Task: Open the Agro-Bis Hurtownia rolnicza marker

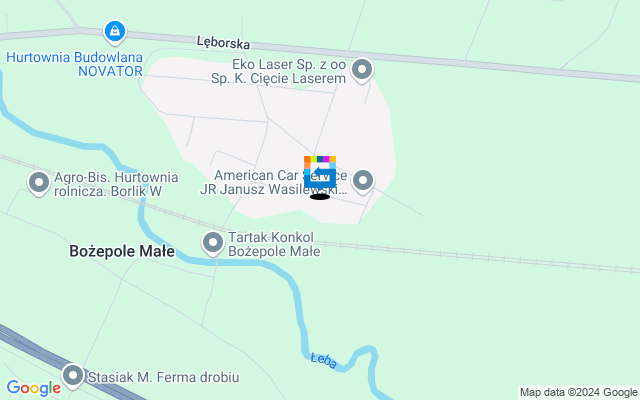Action: pyautogui.click(x=39, y=182)
